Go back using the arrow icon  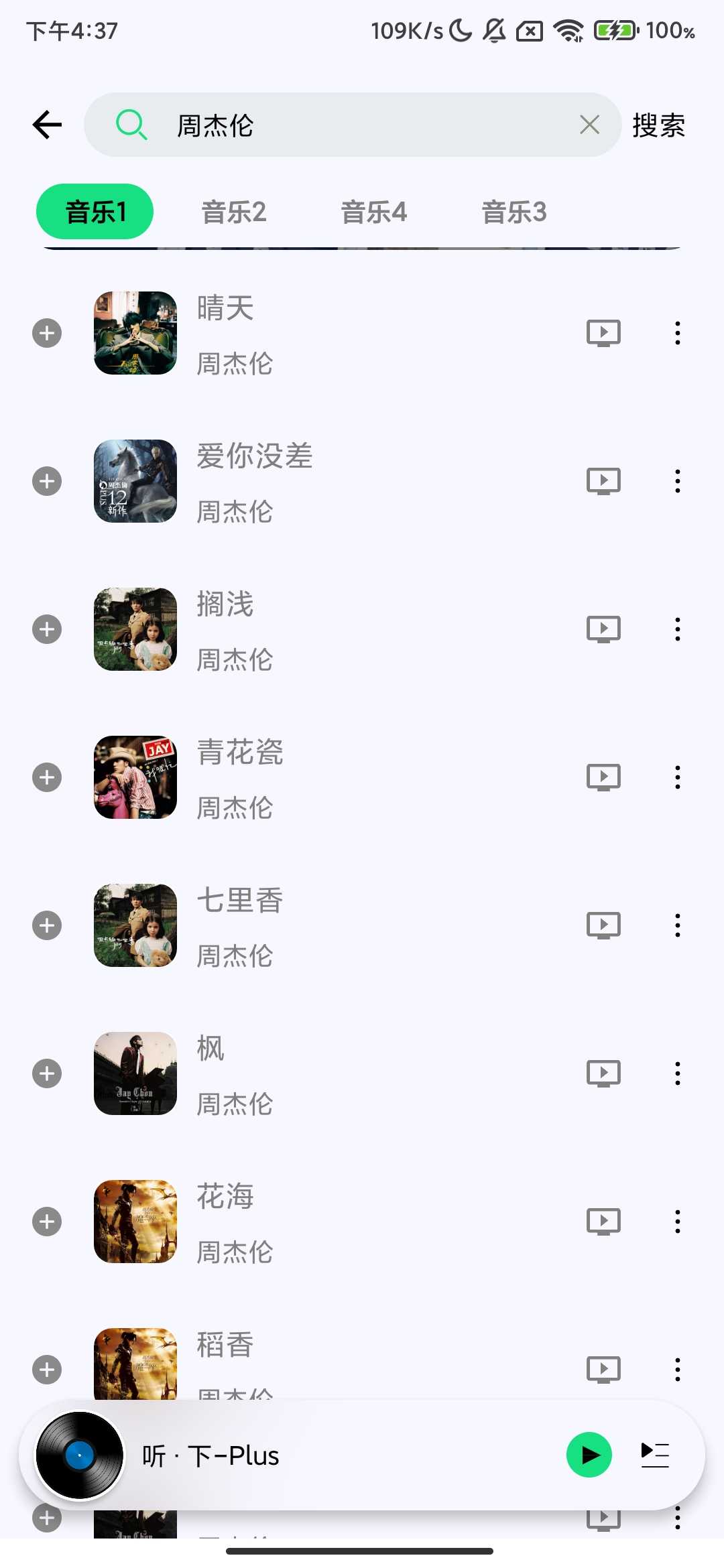[47, 125]
